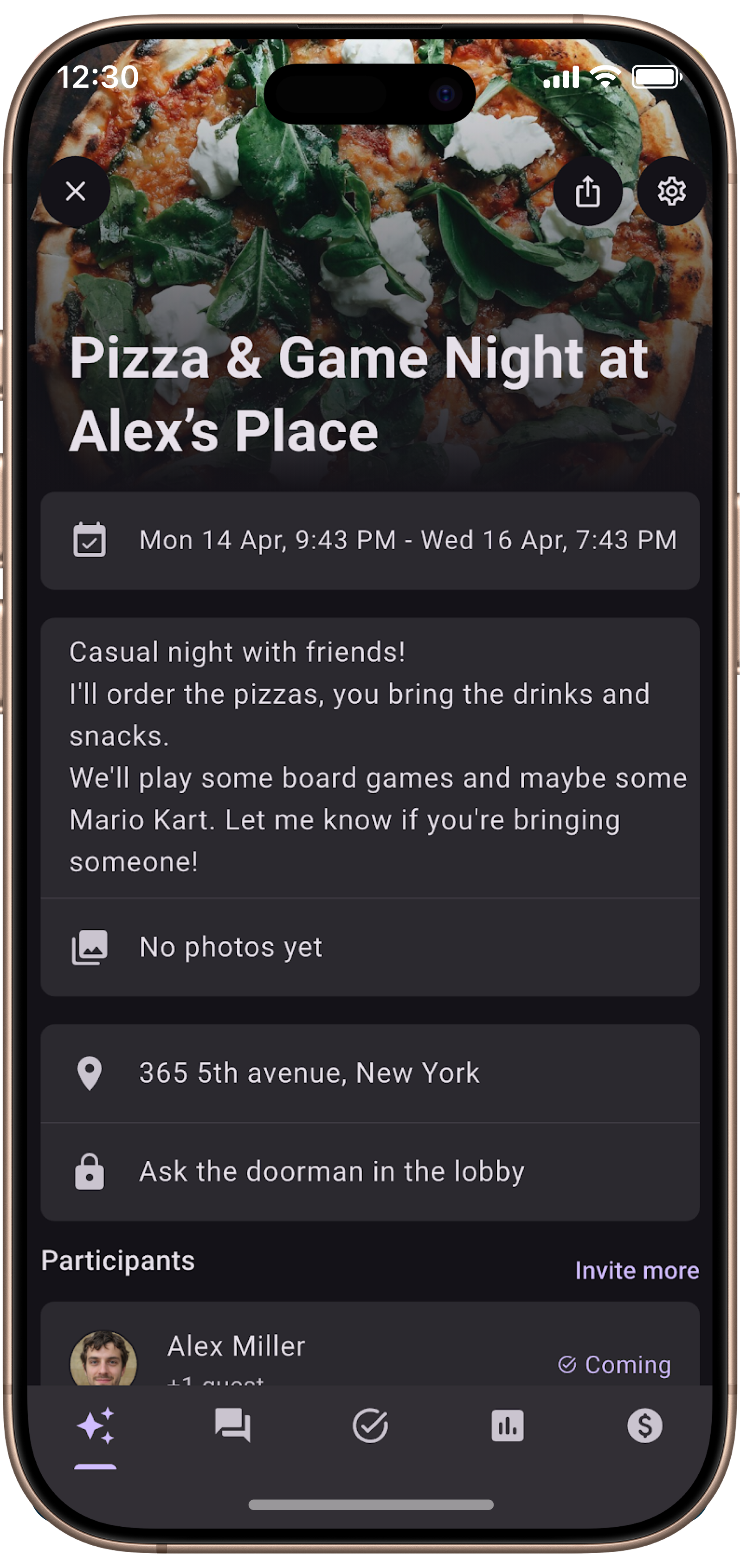Open the event date and time row
This screenshot has height=1568, width=740.
(370, 540)
